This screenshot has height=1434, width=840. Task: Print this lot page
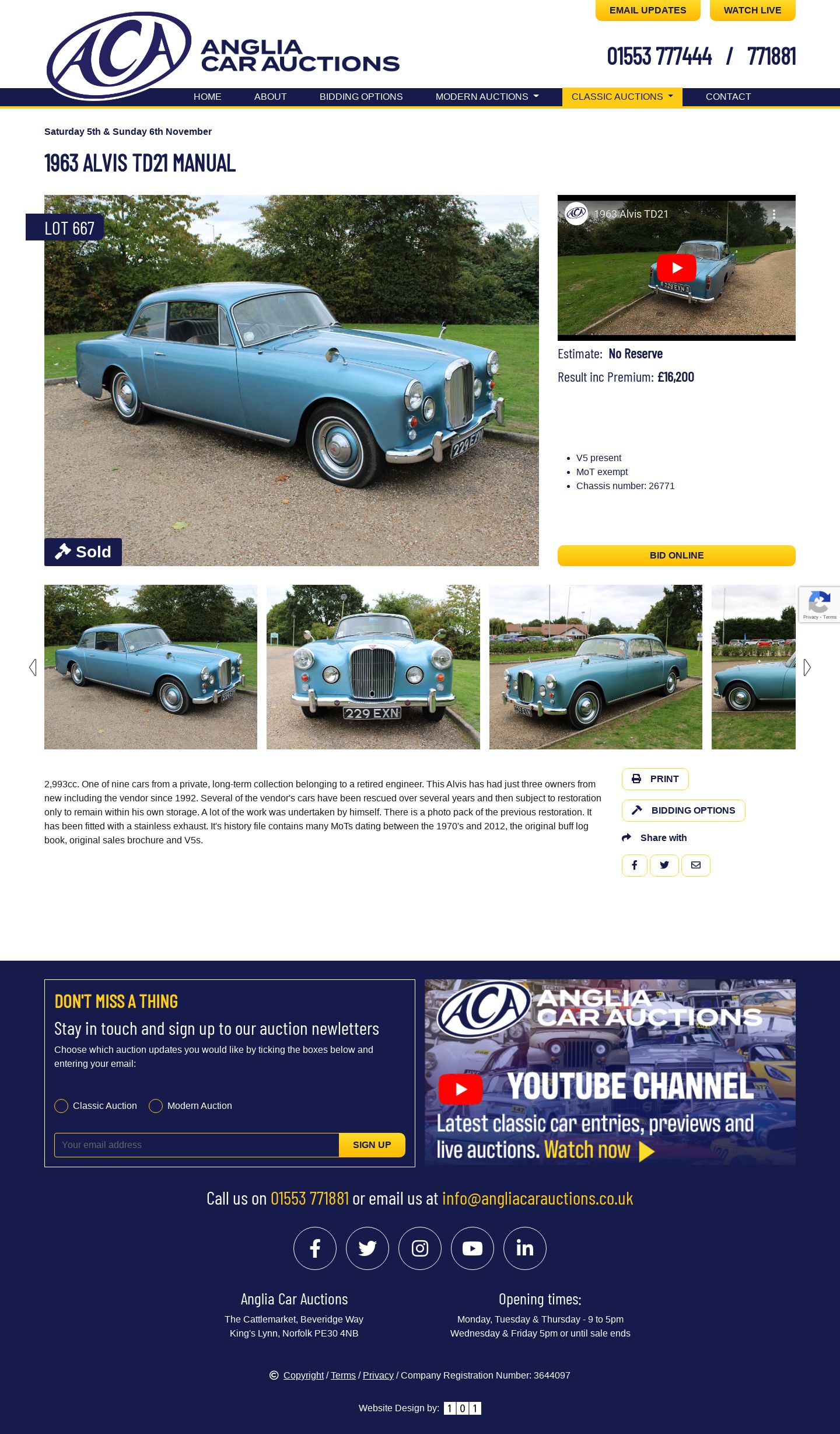pyautogui.click(x=655, y=779)
